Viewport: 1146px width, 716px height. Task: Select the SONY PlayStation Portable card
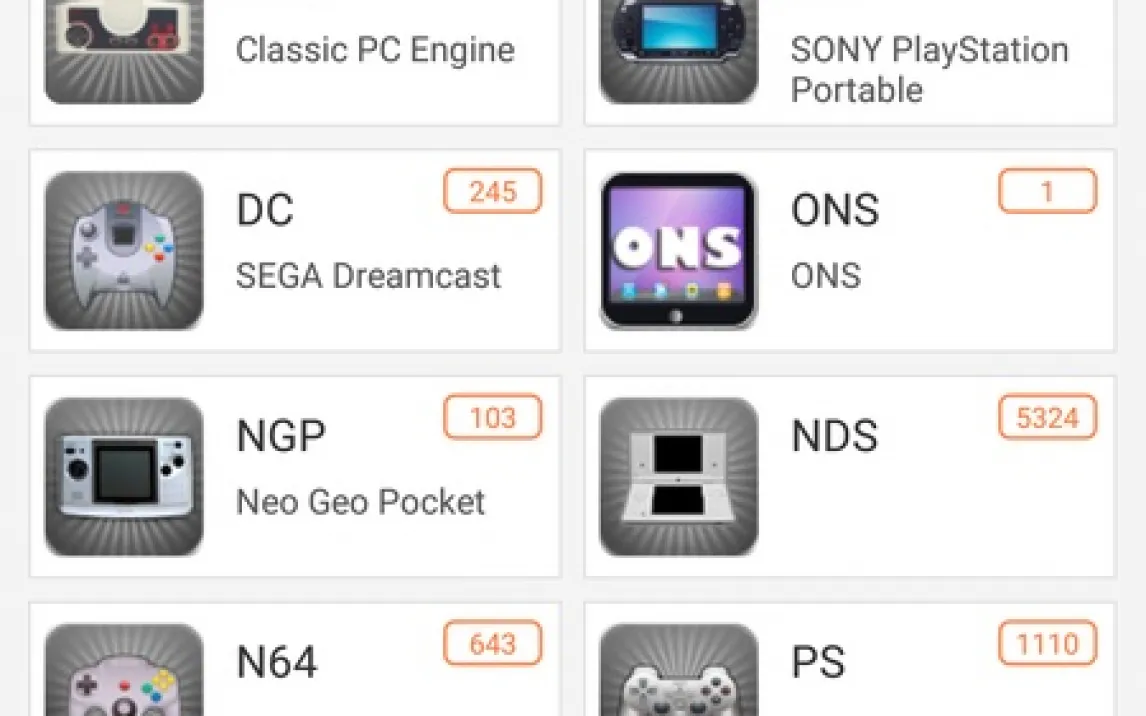[x=849, y=55]
